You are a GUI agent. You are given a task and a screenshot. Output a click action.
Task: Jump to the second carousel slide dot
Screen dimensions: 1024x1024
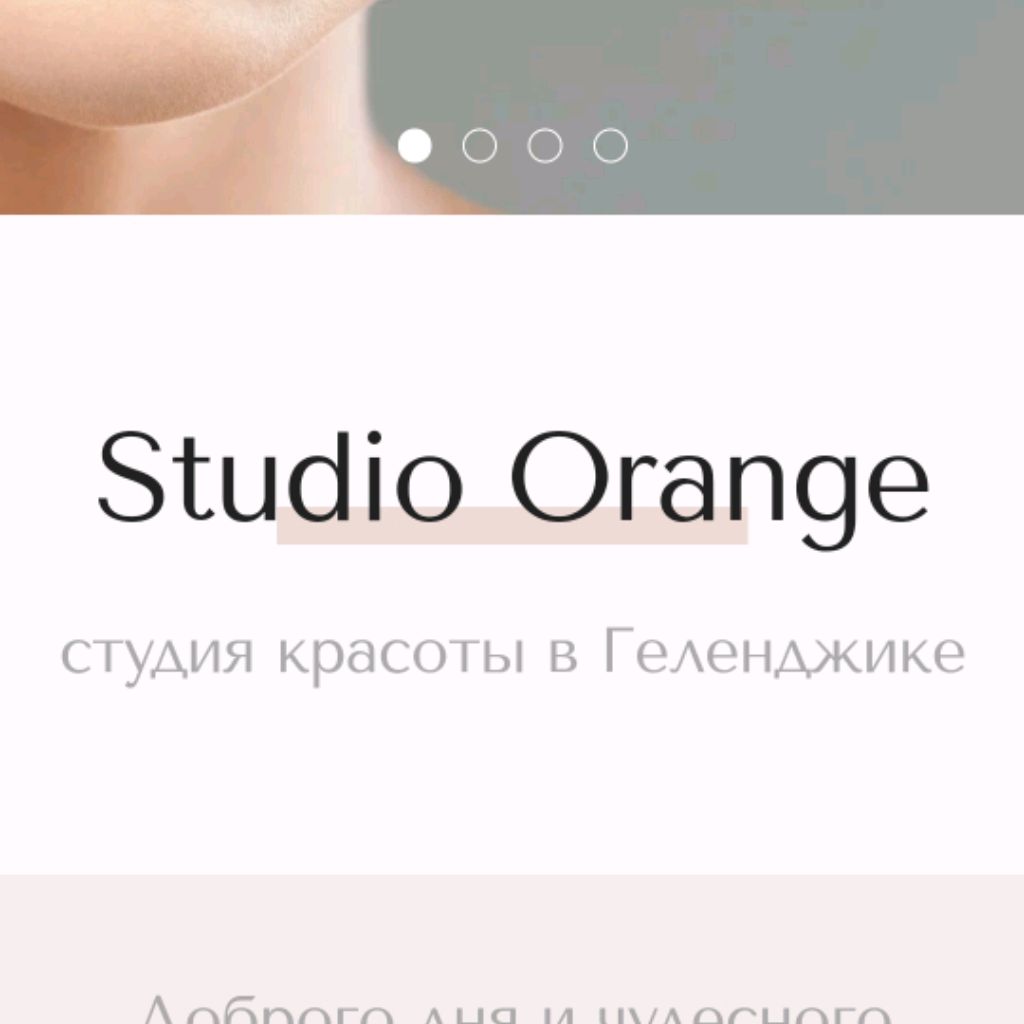tap(480, 146)
